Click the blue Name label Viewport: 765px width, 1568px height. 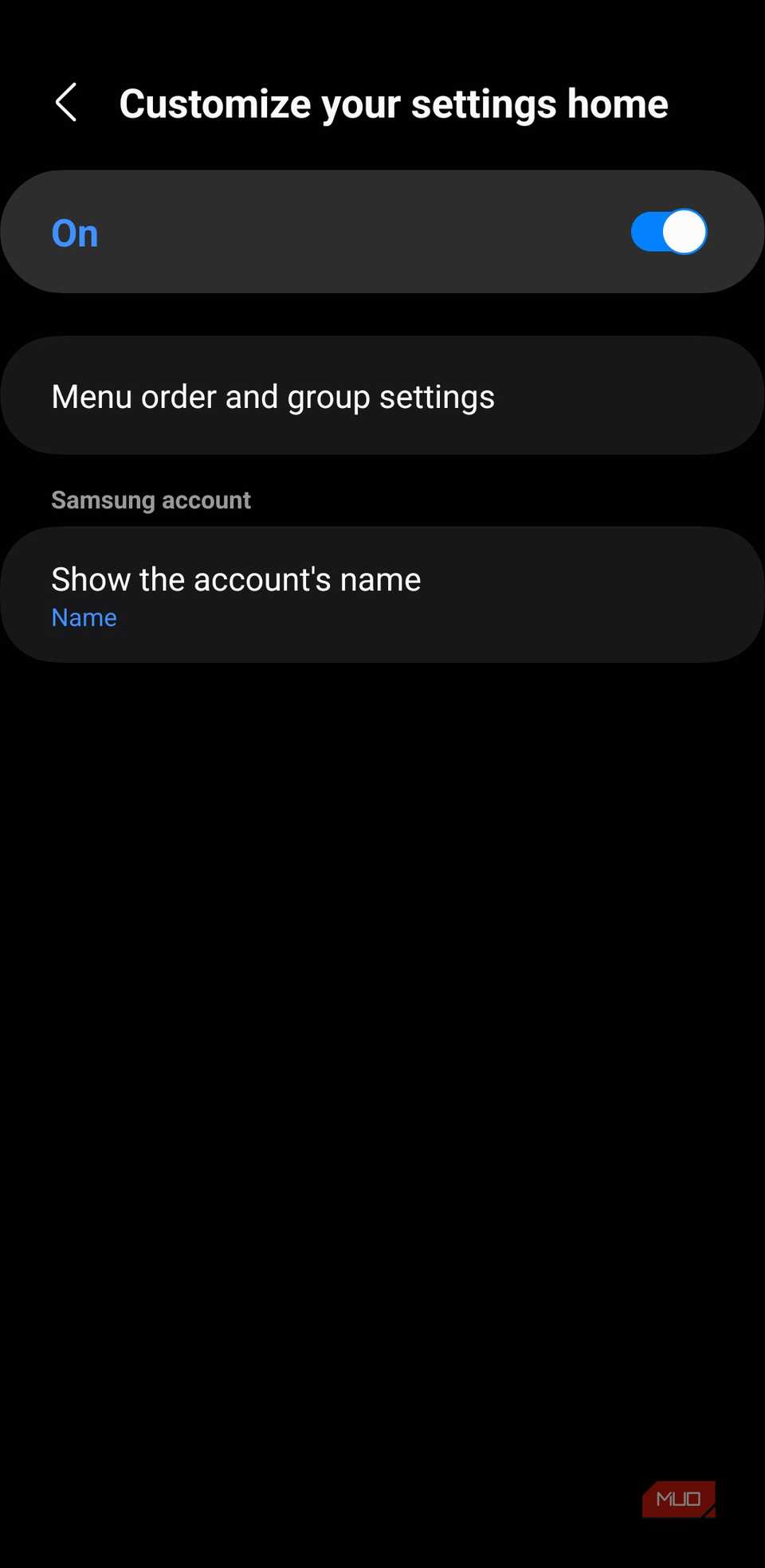tap(84, 617)
